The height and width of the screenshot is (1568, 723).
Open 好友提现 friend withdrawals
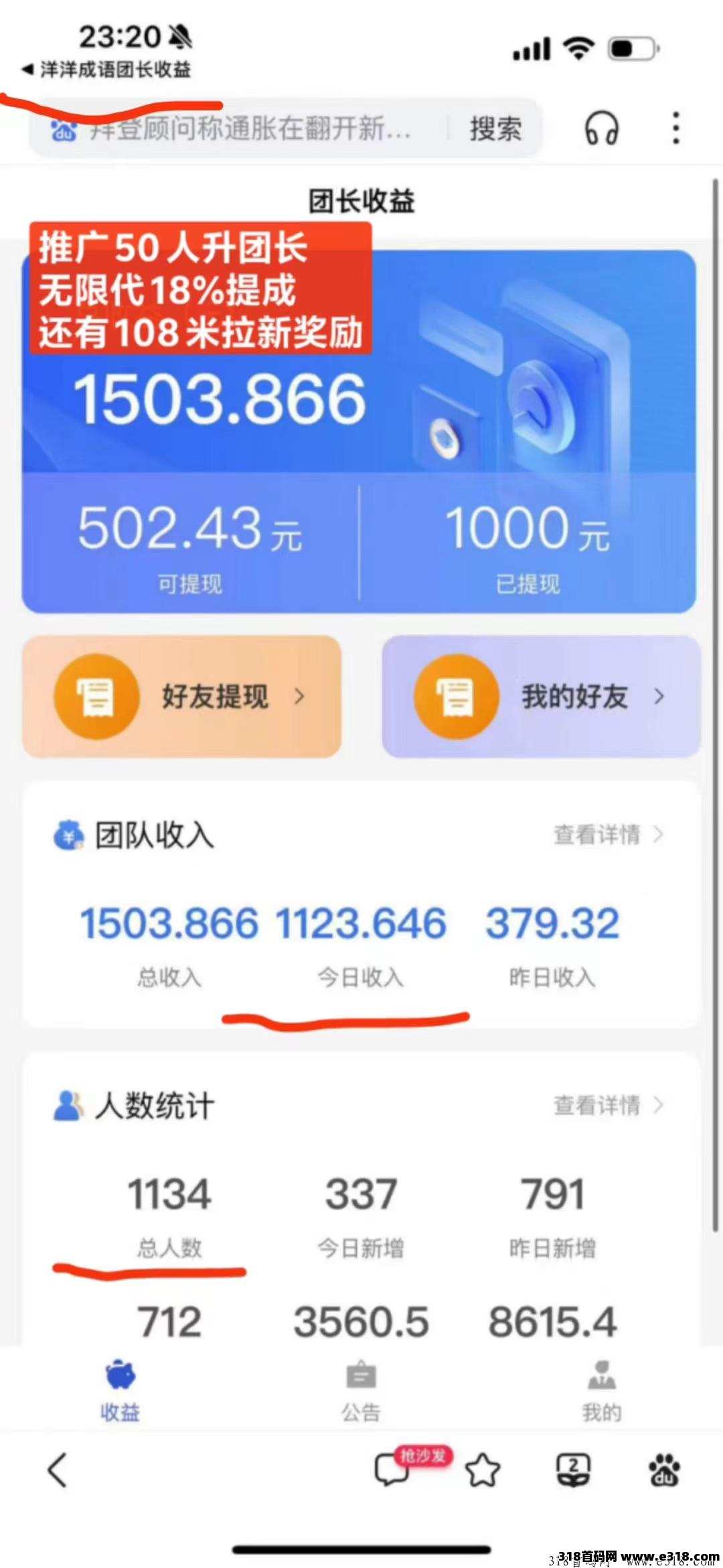pos(181,697)
